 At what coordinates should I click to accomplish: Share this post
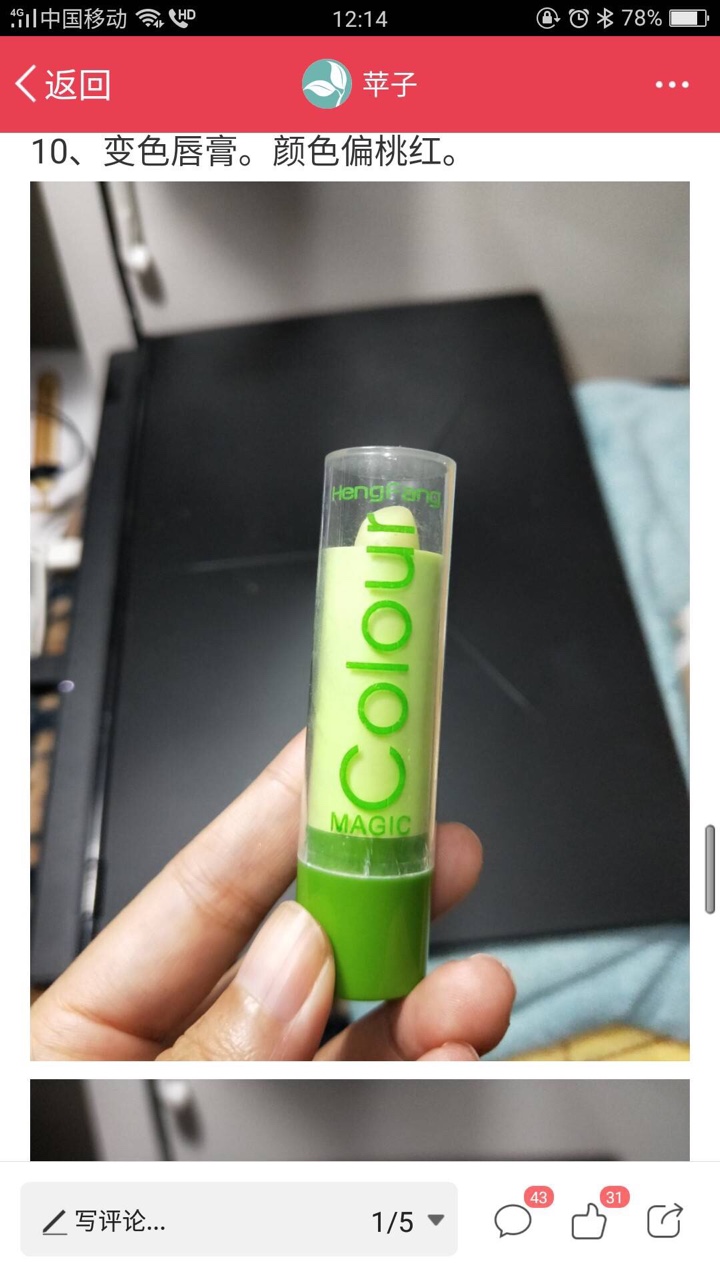pos(665,1221)
